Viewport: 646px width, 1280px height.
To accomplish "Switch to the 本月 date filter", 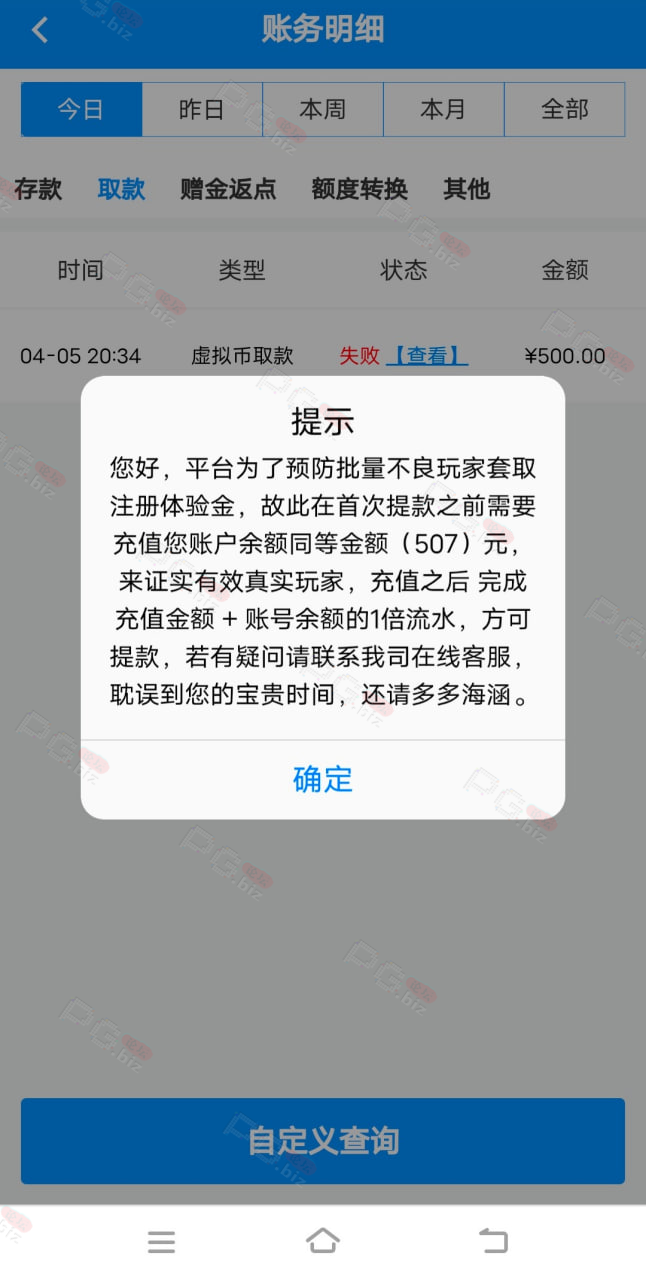I will coord(444,109).
